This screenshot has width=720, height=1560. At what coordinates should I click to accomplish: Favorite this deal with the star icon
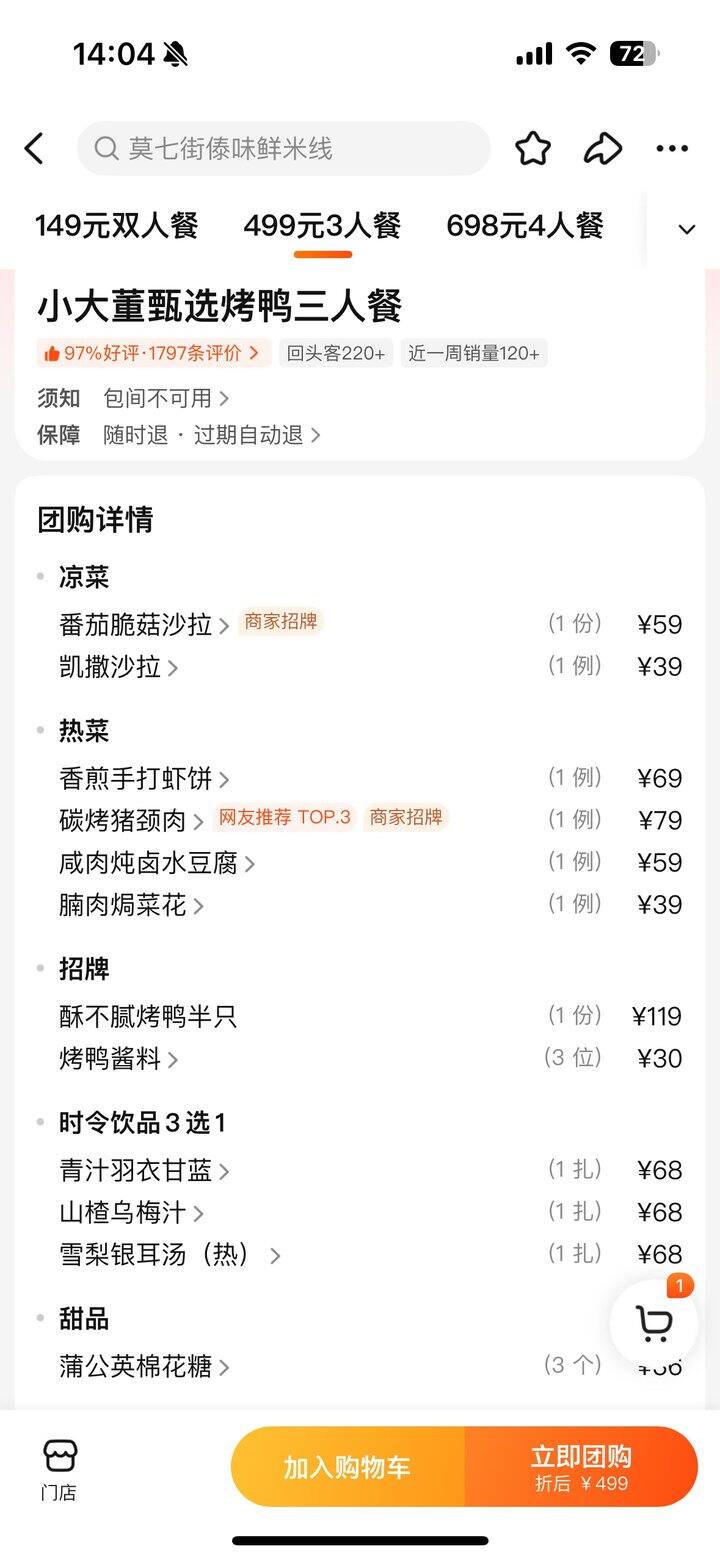[533, 150]
